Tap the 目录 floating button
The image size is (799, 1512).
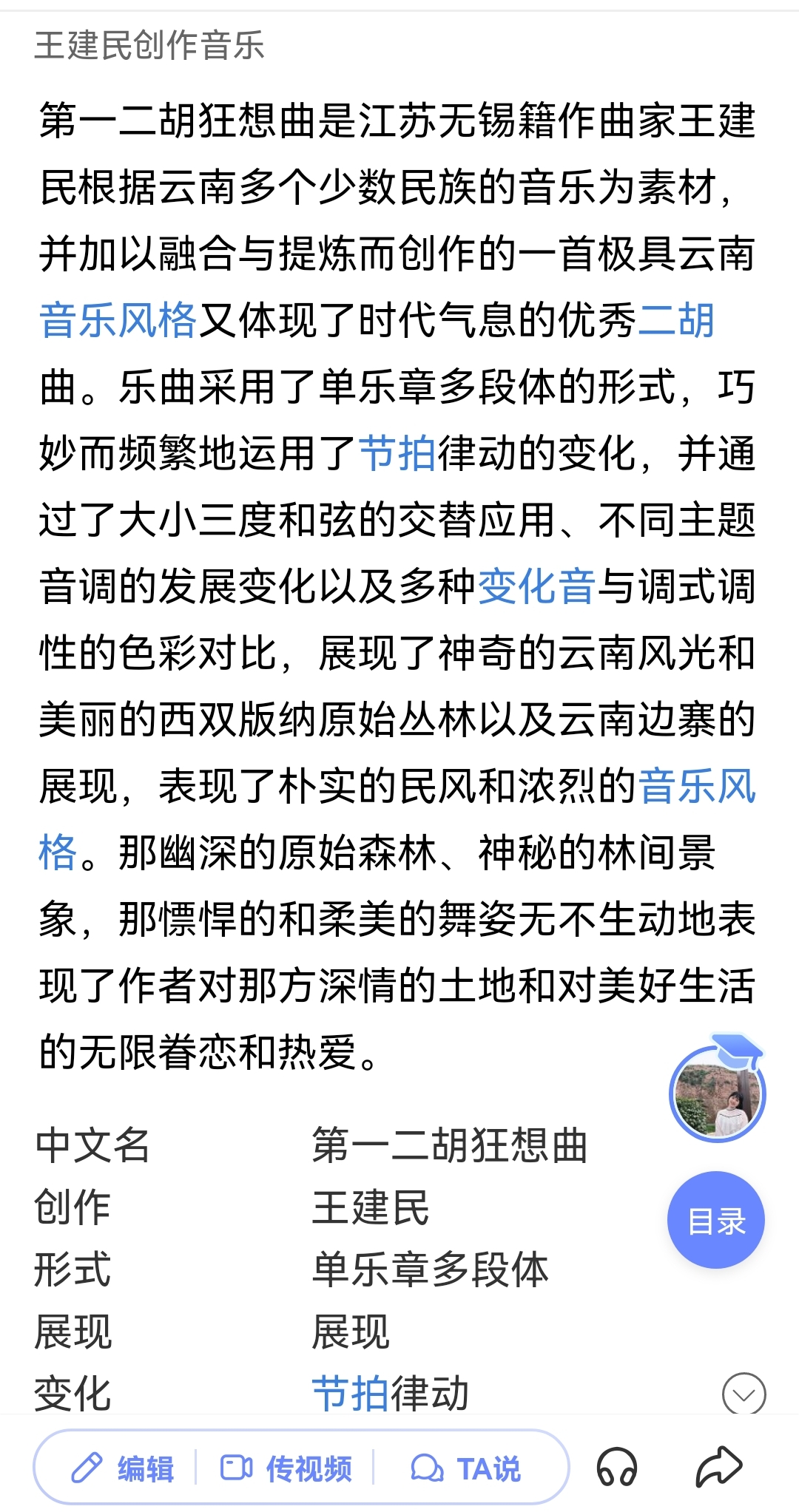coord(715,1221)
